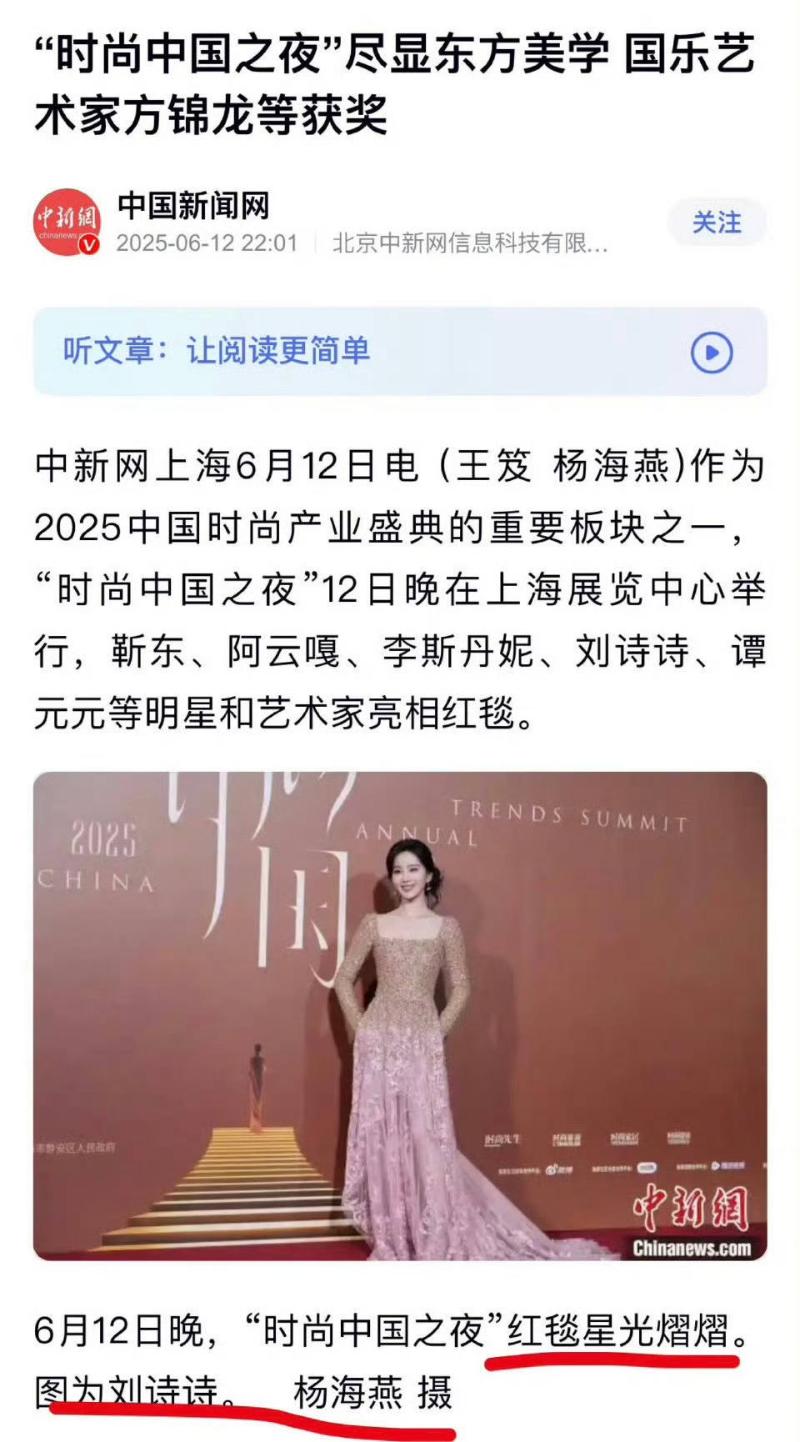Image resolution: width=800 pixels, height=1442 pixels.
Task: Follow the 中国新闻网 account
Action: pos(717,222)
